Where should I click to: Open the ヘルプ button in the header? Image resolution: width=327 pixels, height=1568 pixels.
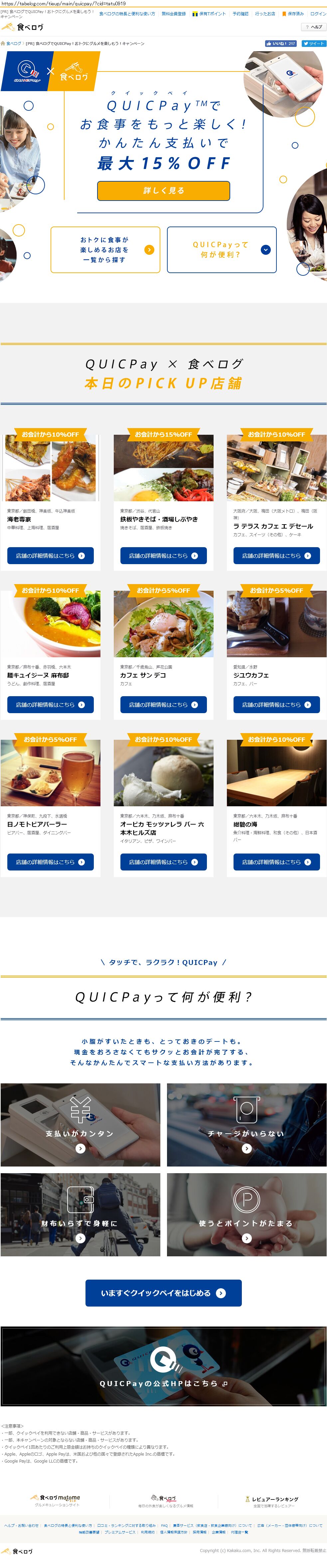coord(314,27)
